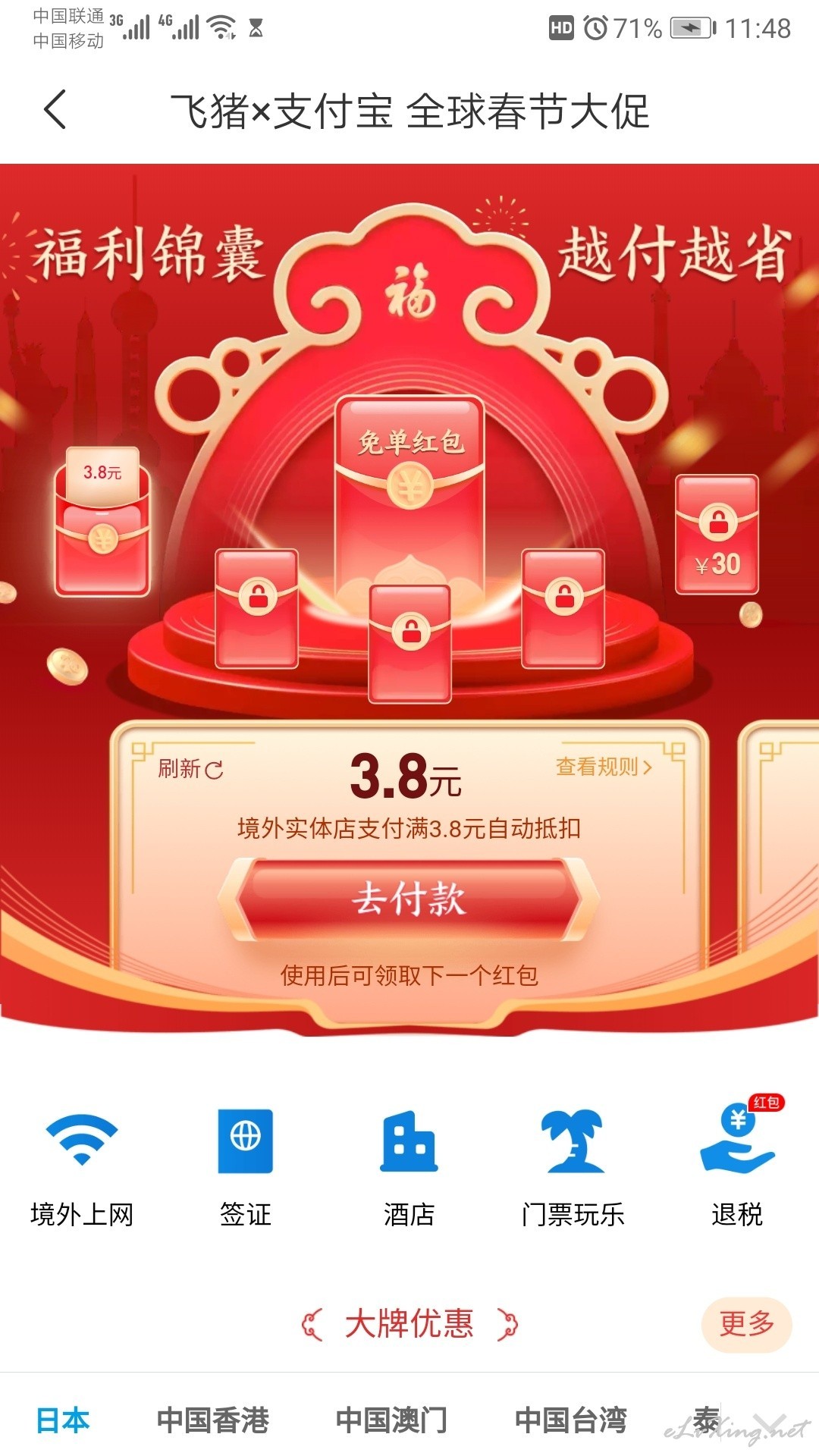Refresh the red packet with 刷新
This screenshot has height=1456, width=819.
pos(190,769)
